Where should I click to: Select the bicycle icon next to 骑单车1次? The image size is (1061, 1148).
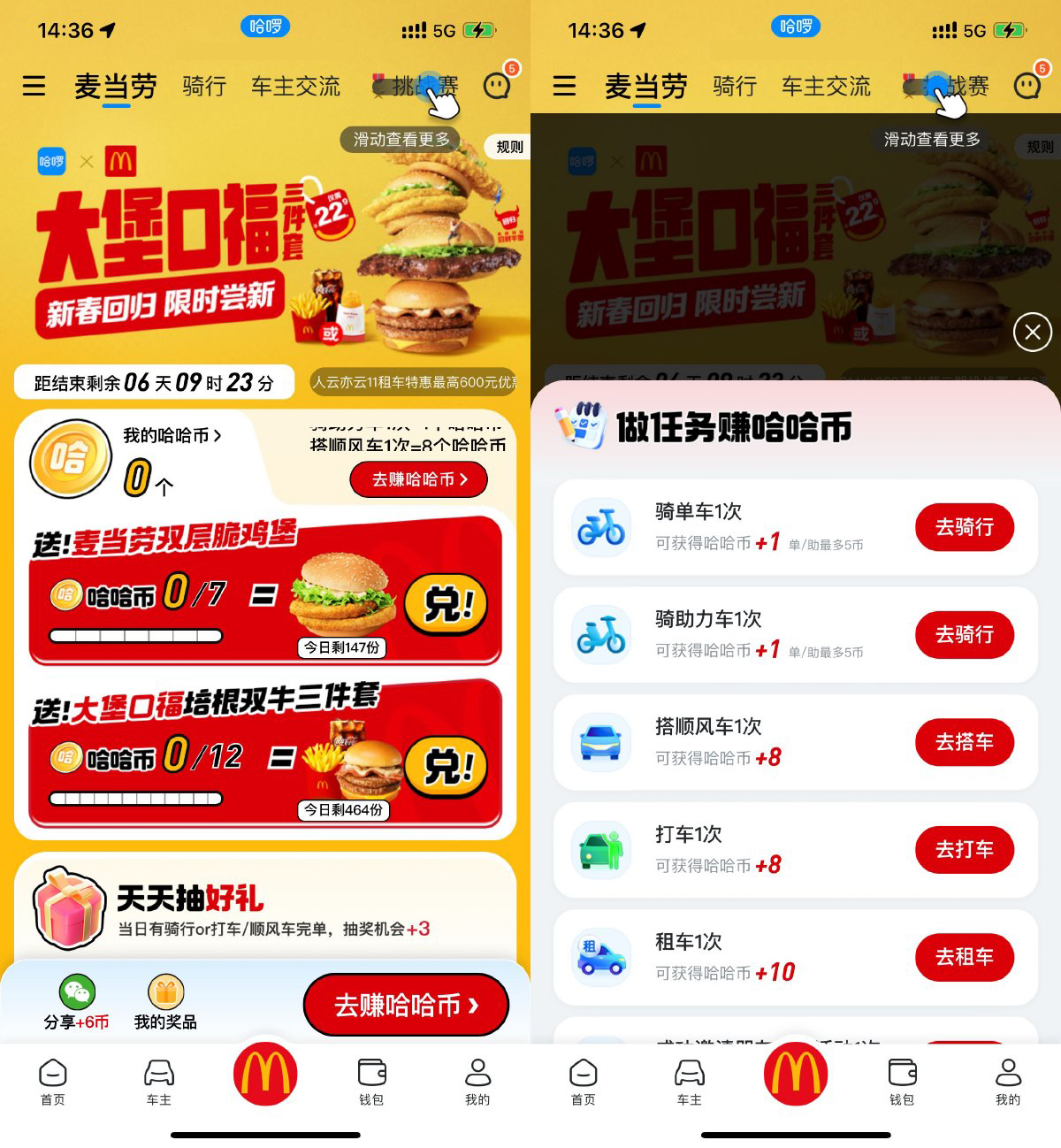[x=600, y=526]
